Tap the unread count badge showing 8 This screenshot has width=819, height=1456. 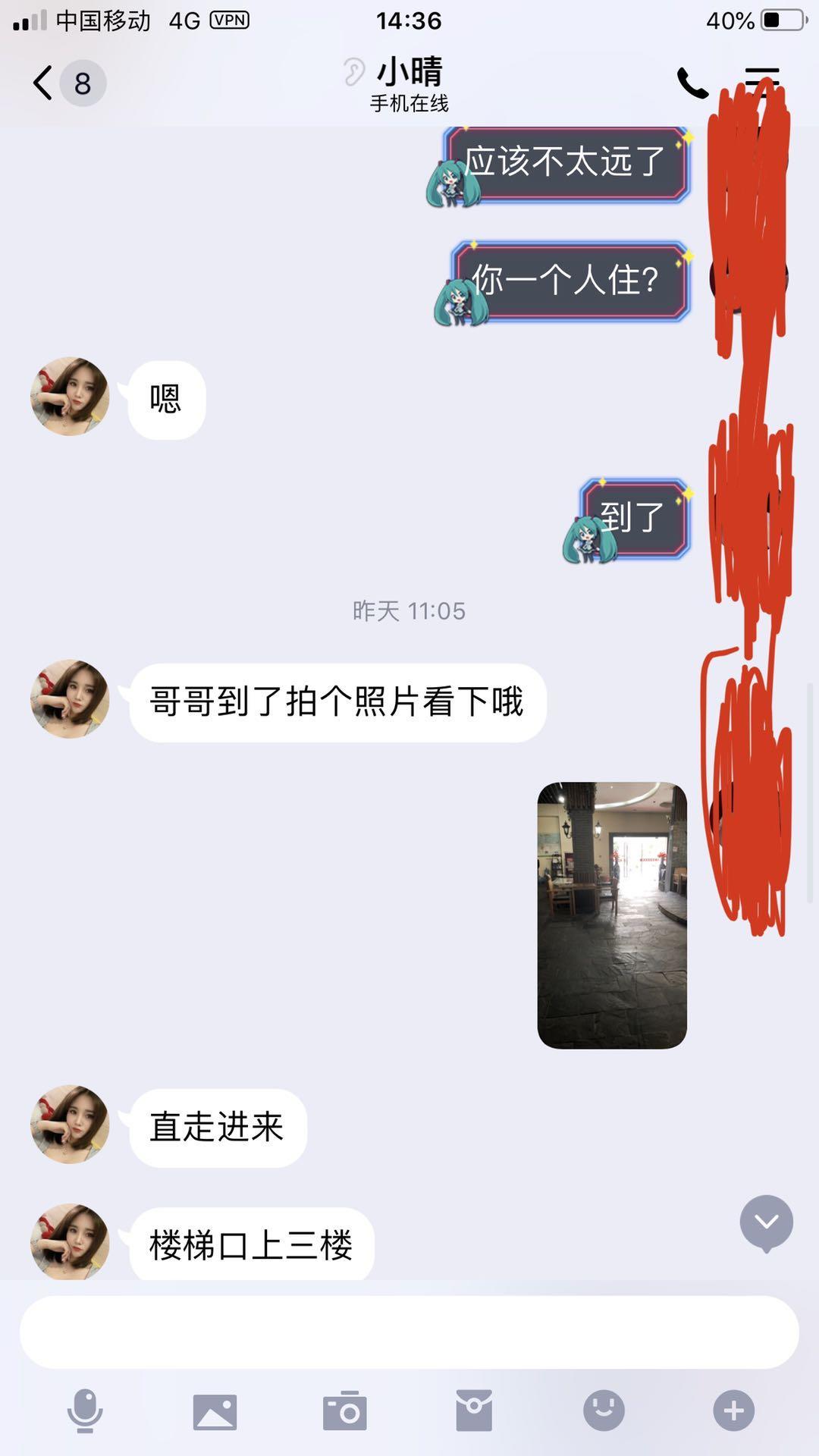[x=81, y=83]
